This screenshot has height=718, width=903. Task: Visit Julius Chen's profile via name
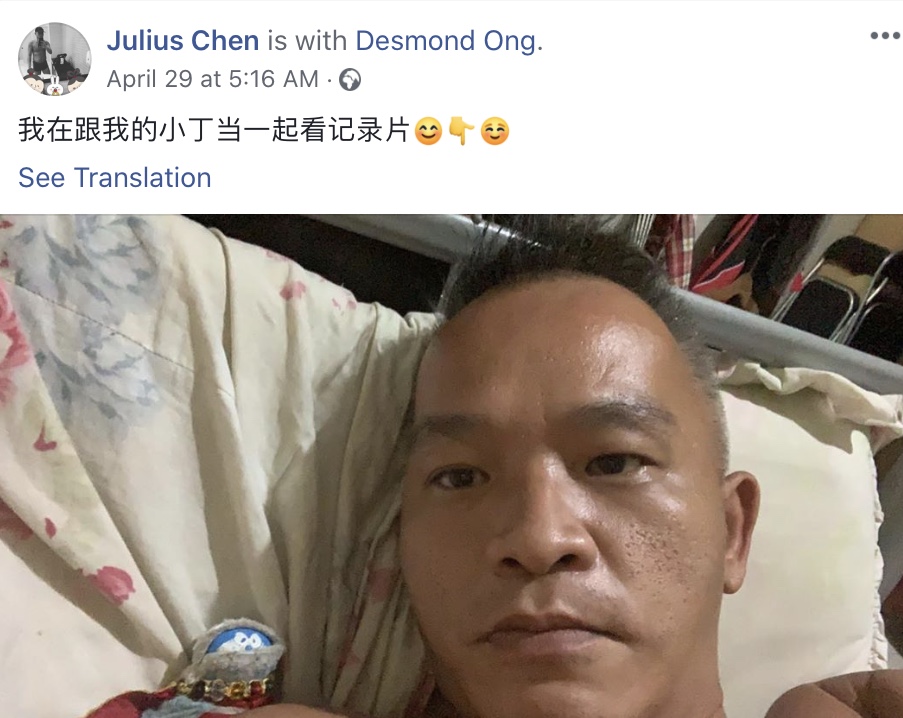click(x=183, y=41)
